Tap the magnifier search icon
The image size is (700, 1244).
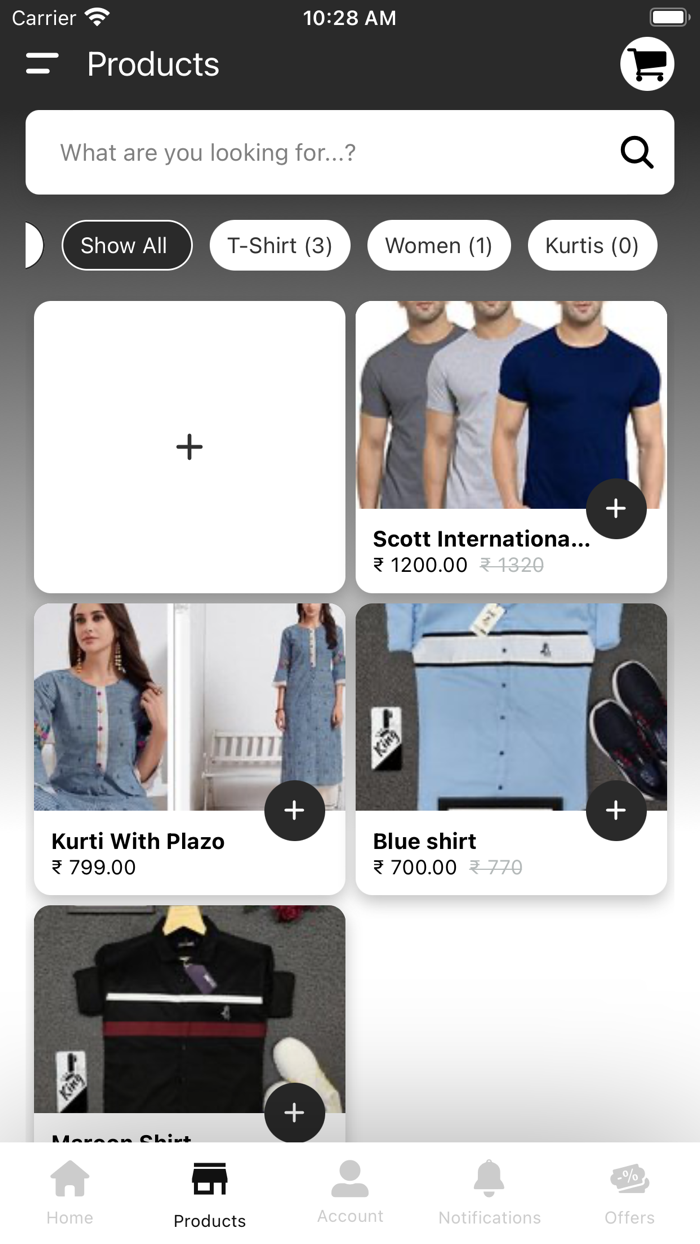pos(637,153)
